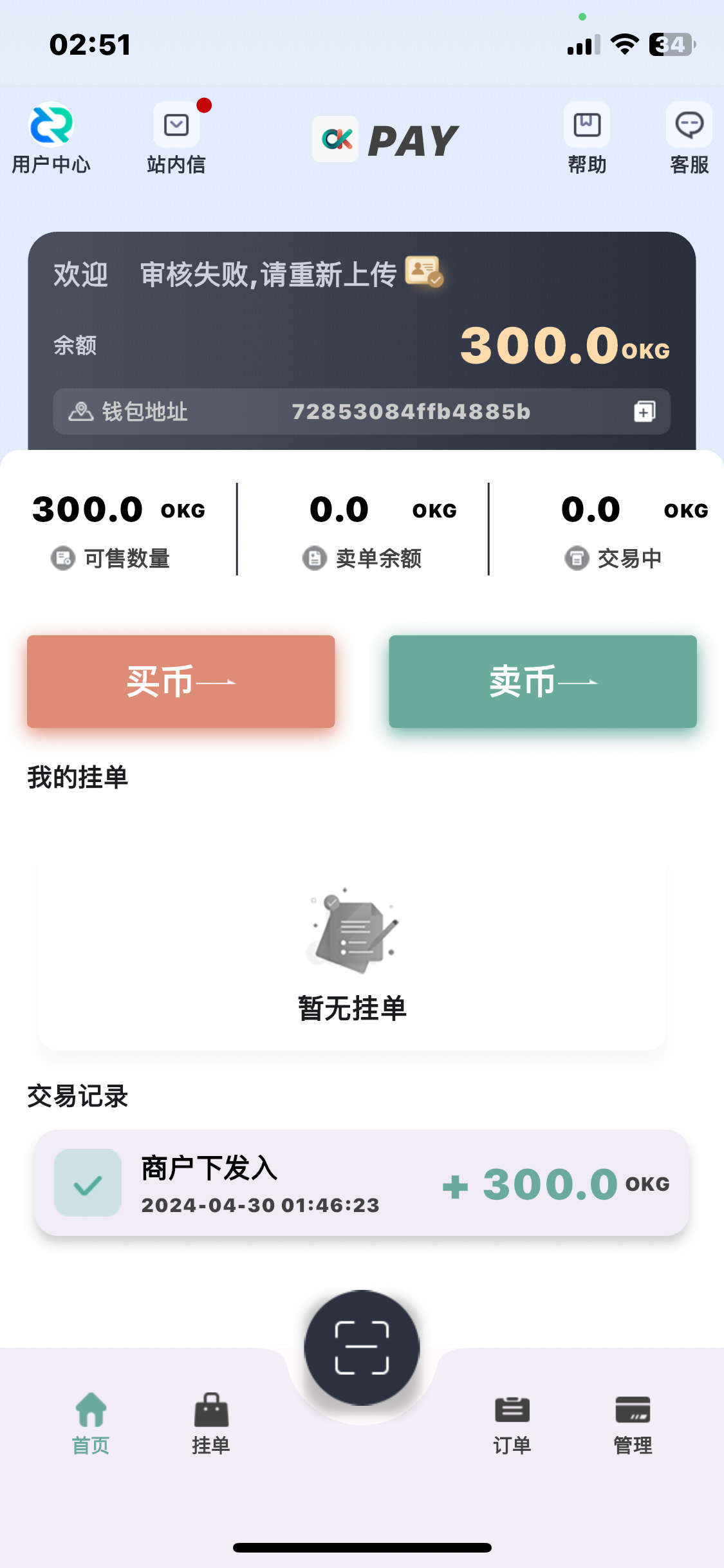Tap the 交易中 in-transaction icon
The height and width of the screenshot is (1568, 724).
coord(578,559)
